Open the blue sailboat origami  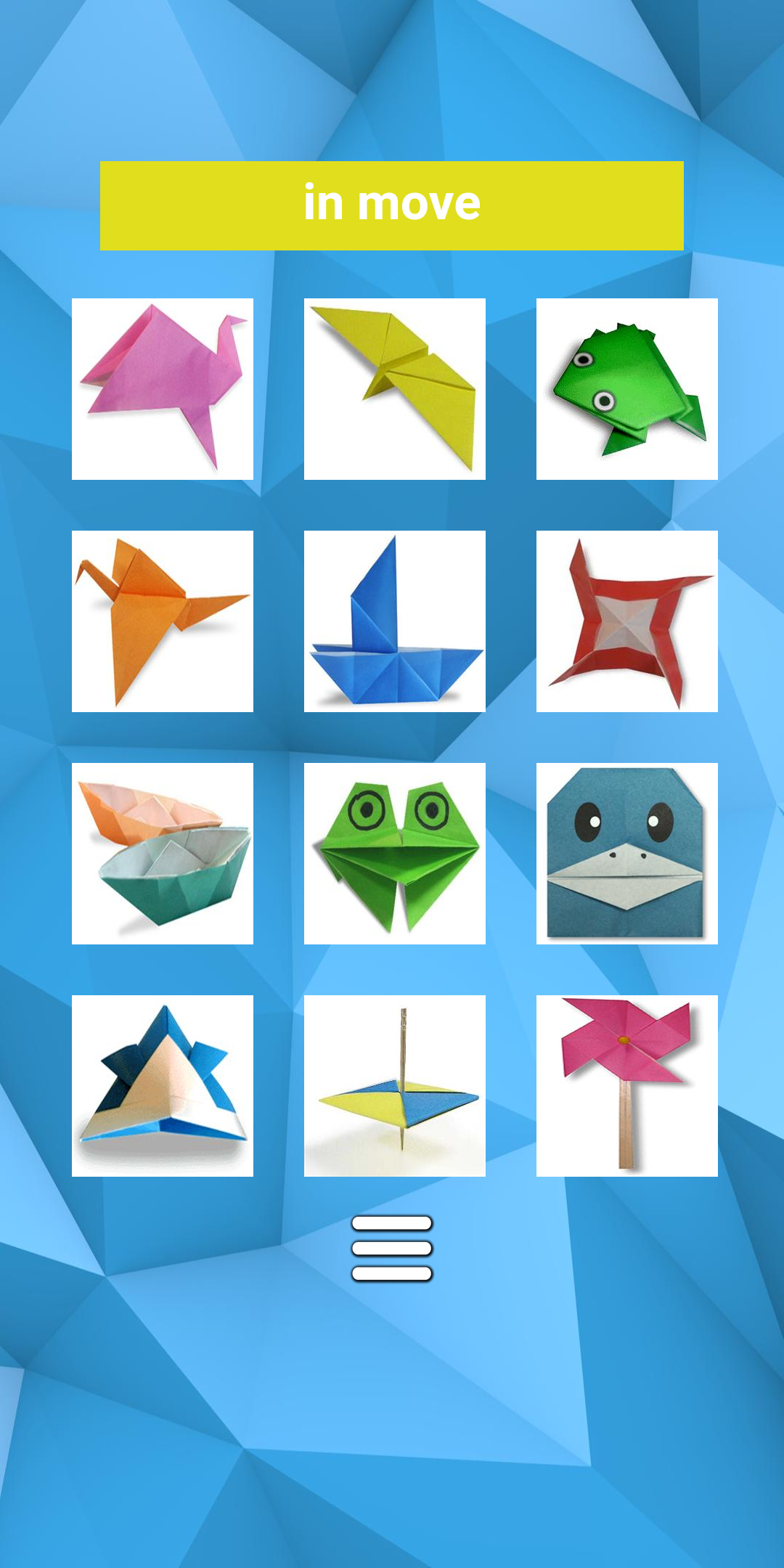(395, 621)
